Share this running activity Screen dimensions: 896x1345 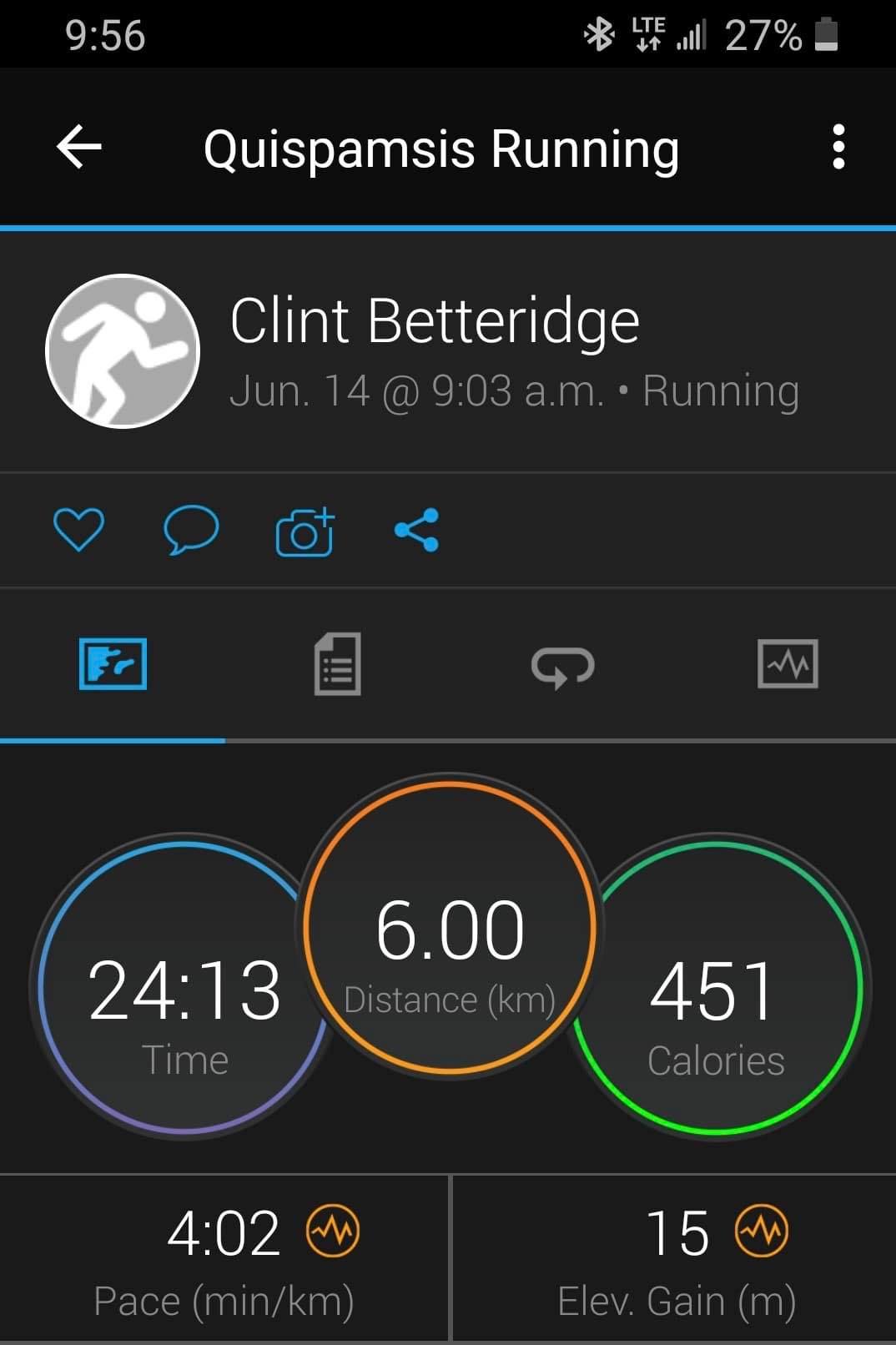[x=416, y=530]
